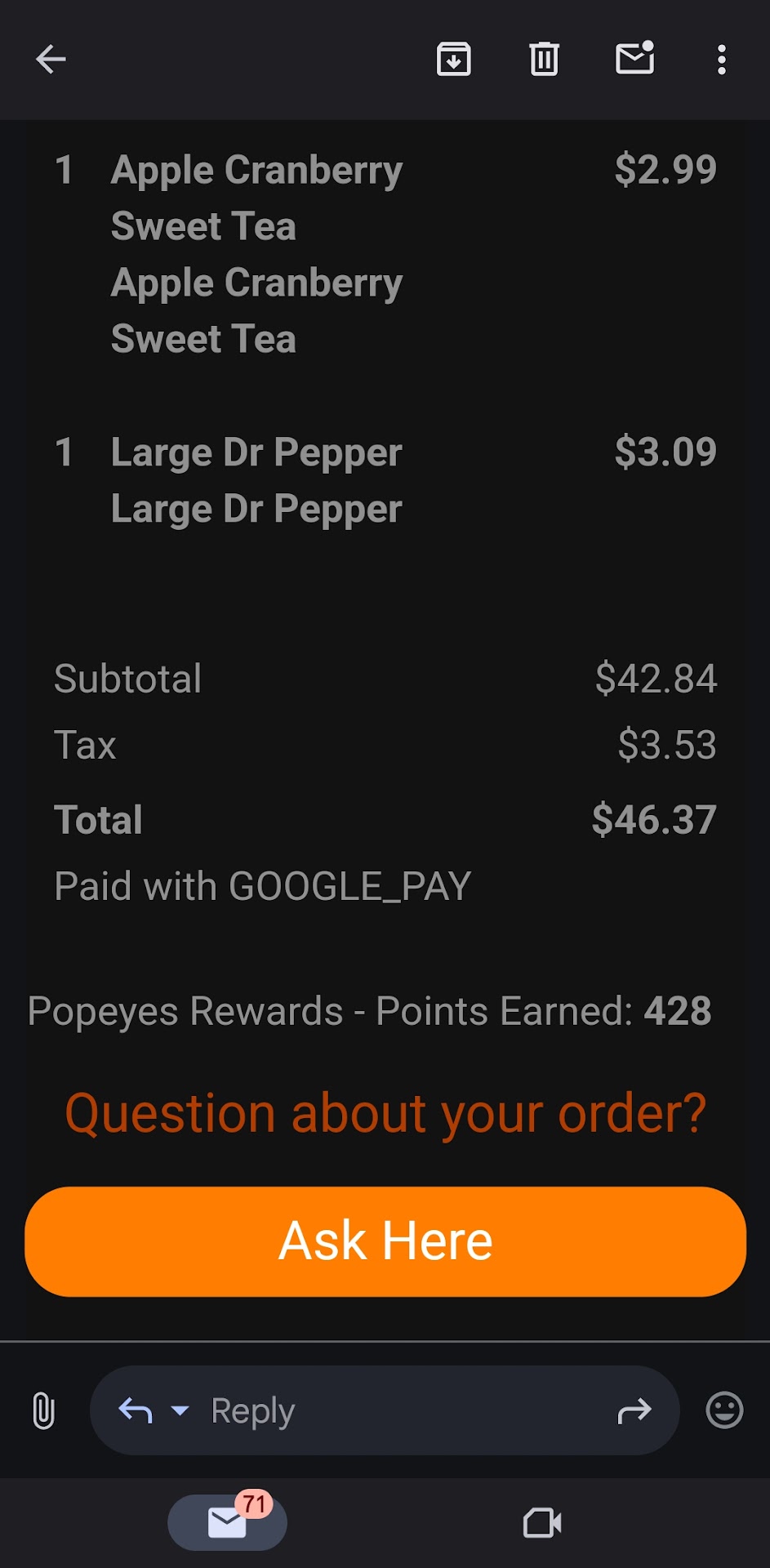Viewport: 770px width, 1568px height.
Task: Switch to the Mail tab
Action: 227,1522
